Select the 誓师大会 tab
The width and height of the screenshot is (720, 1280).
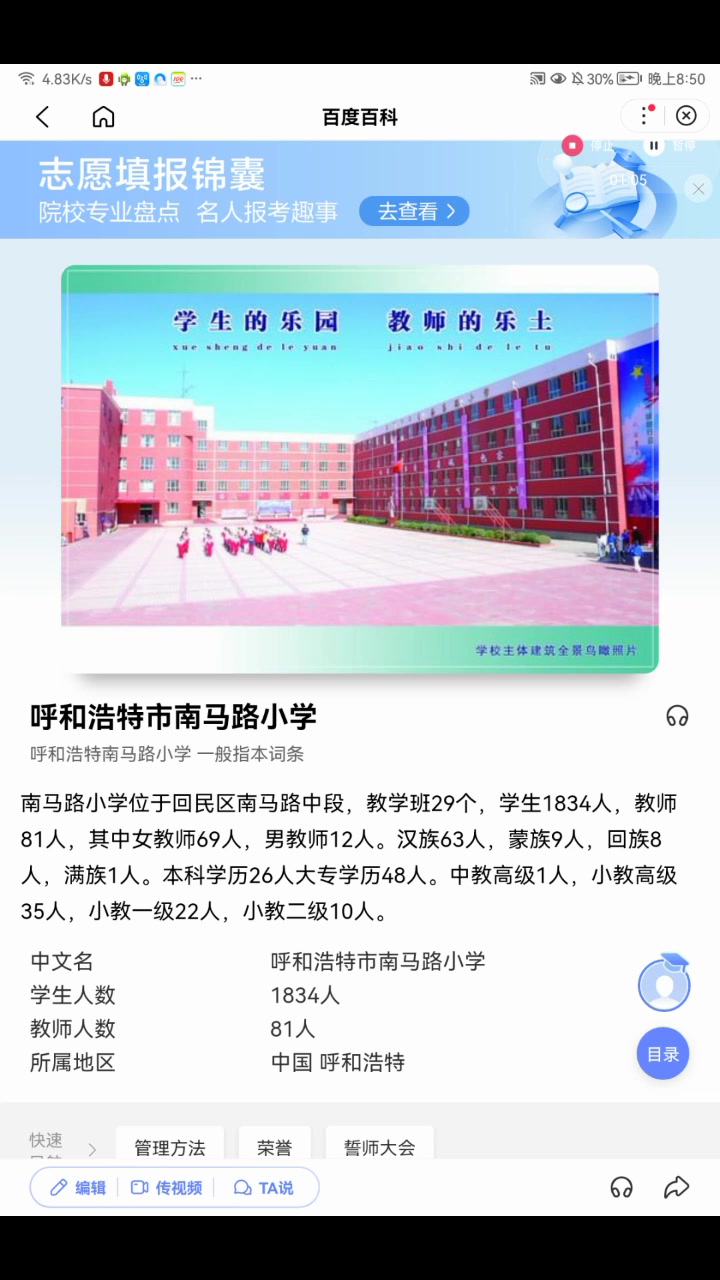[x=380, y=1147]
